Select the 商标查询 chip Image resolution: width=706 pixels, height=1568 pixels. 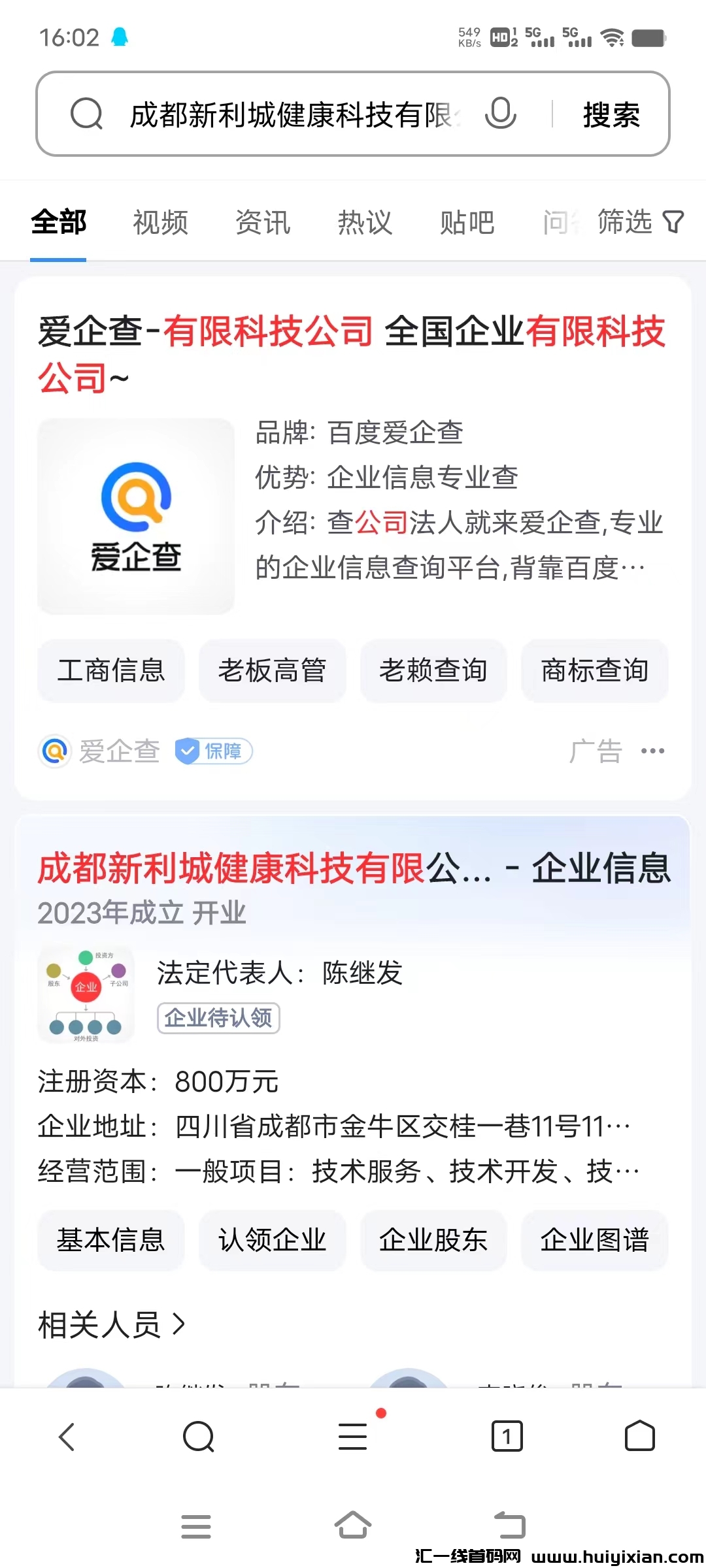coord(594,670)
